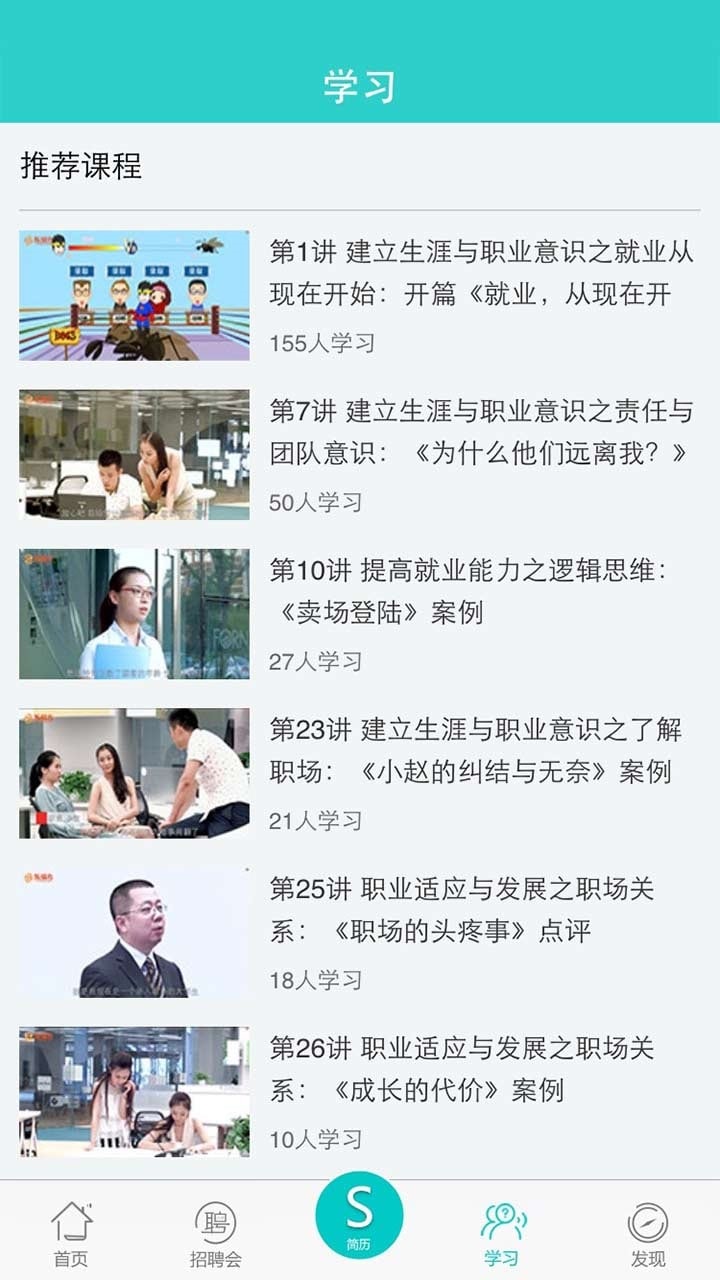Image resolution: width=720 pixels, height=1280 pixels.
Task: Go to the 首页 tab
Action: click(x=71, y=1234)
